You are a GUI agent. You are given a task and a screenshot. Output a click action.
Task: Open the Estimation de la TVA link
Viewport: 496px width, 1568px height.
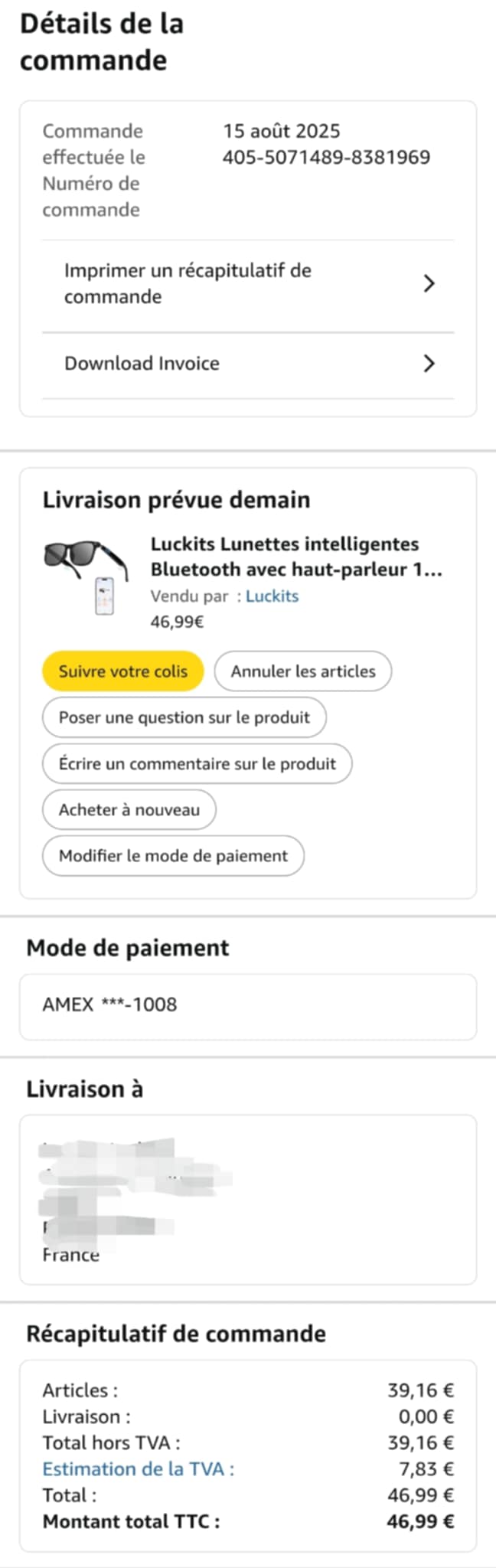(138, 1469)
